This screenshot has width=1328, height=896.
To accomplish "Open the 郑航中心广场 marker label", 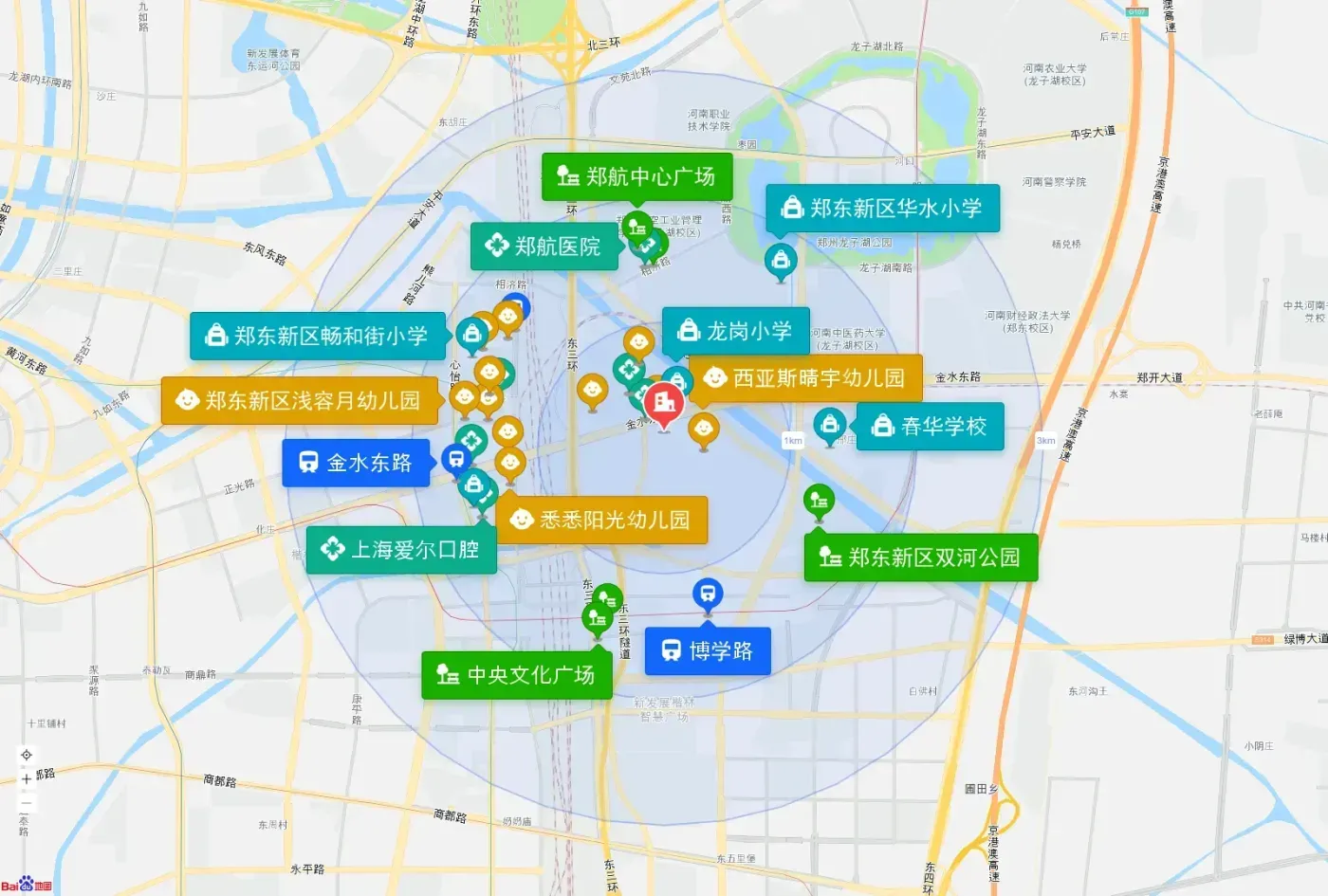I will [637, 177].
